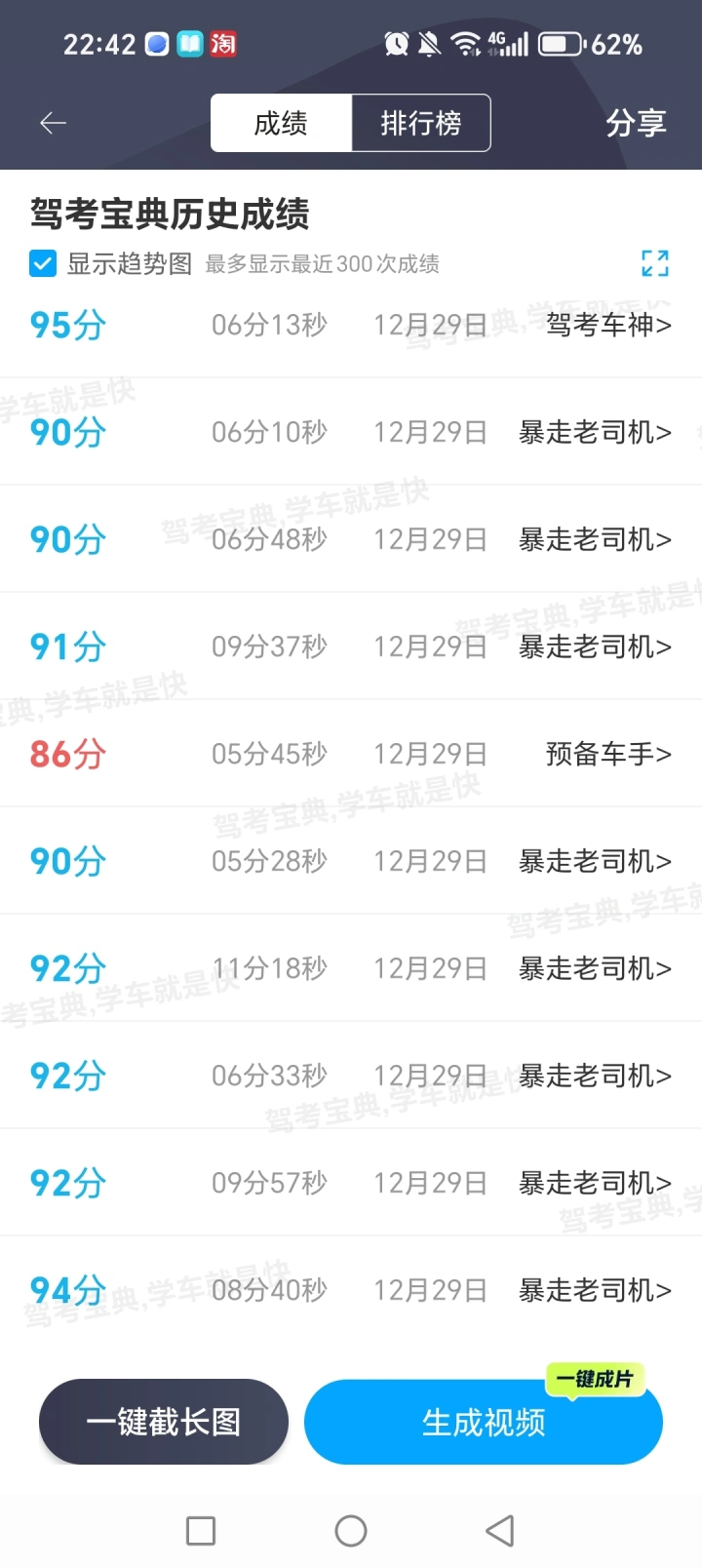Open the 90分 record with 06分10秒
Screen dimensions: 702x1568
coord(351,431)
